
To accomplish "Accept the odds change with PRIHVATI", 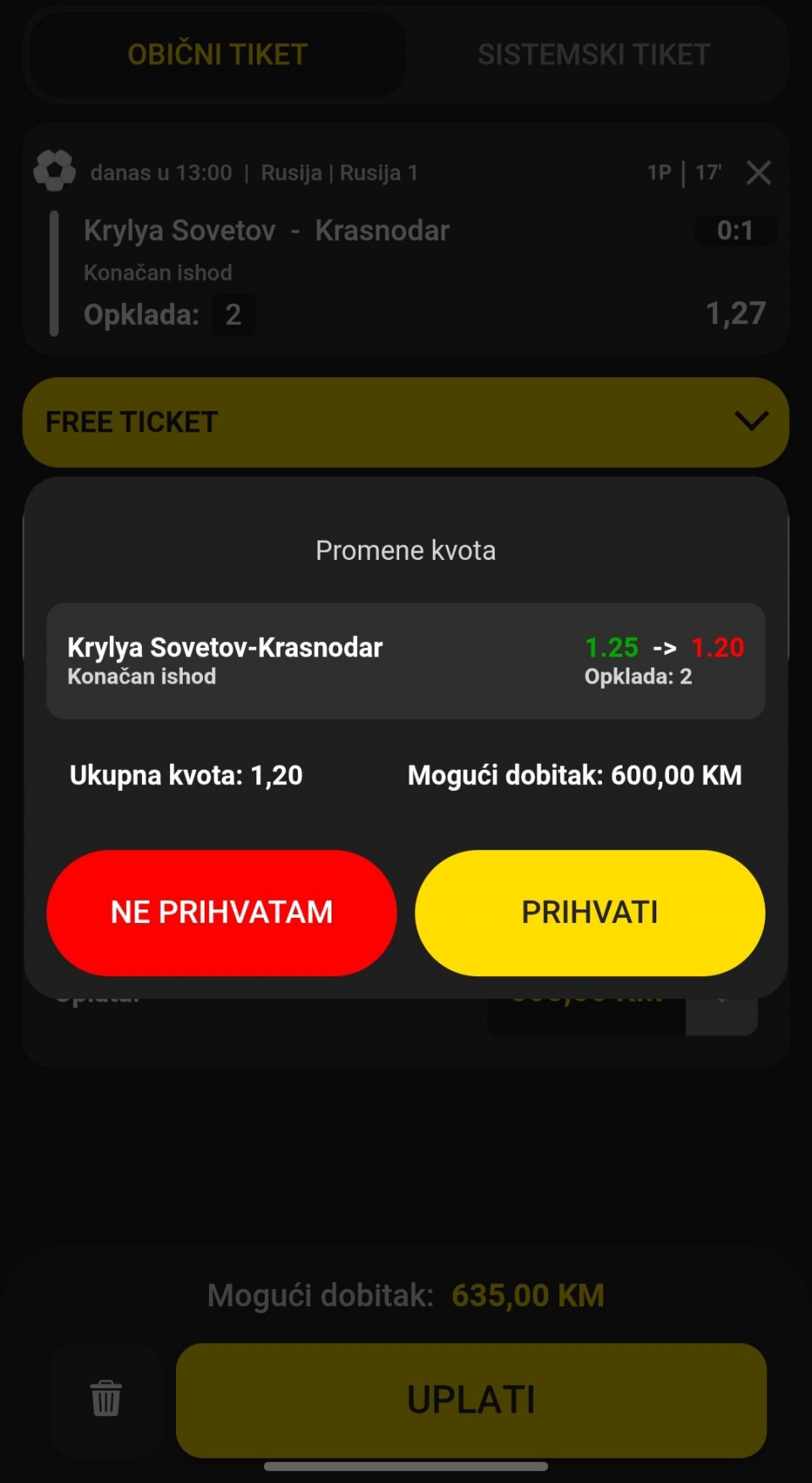I will [590, 913].
